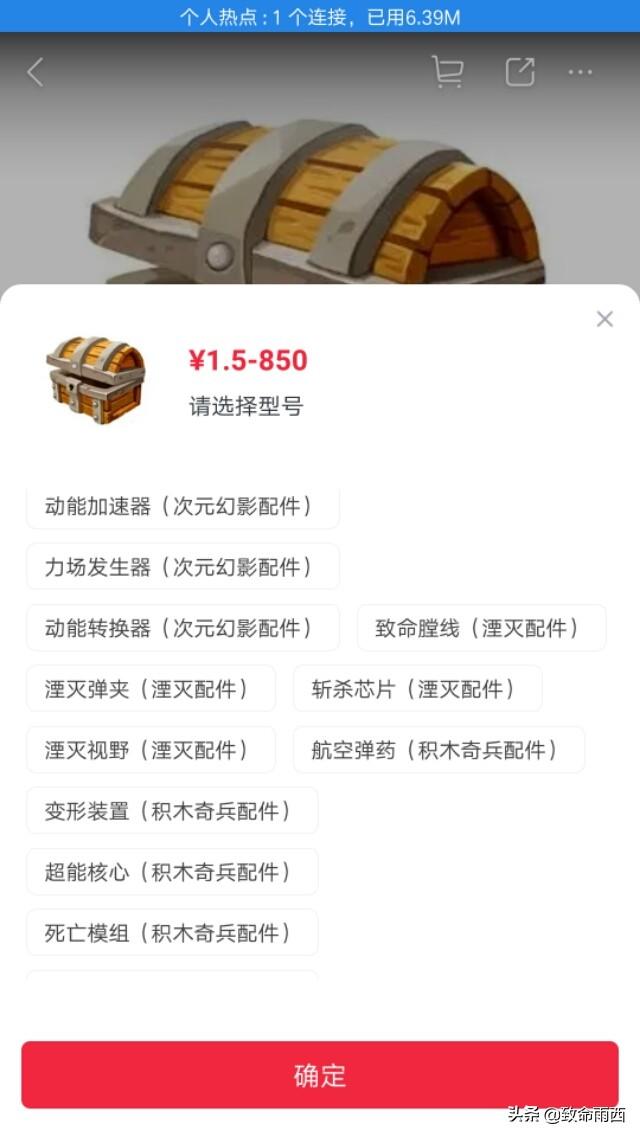Viewport: 640px width, 1137px height.
Task: Go back with the top-left arrow
Action: click(x=36, y=72)
